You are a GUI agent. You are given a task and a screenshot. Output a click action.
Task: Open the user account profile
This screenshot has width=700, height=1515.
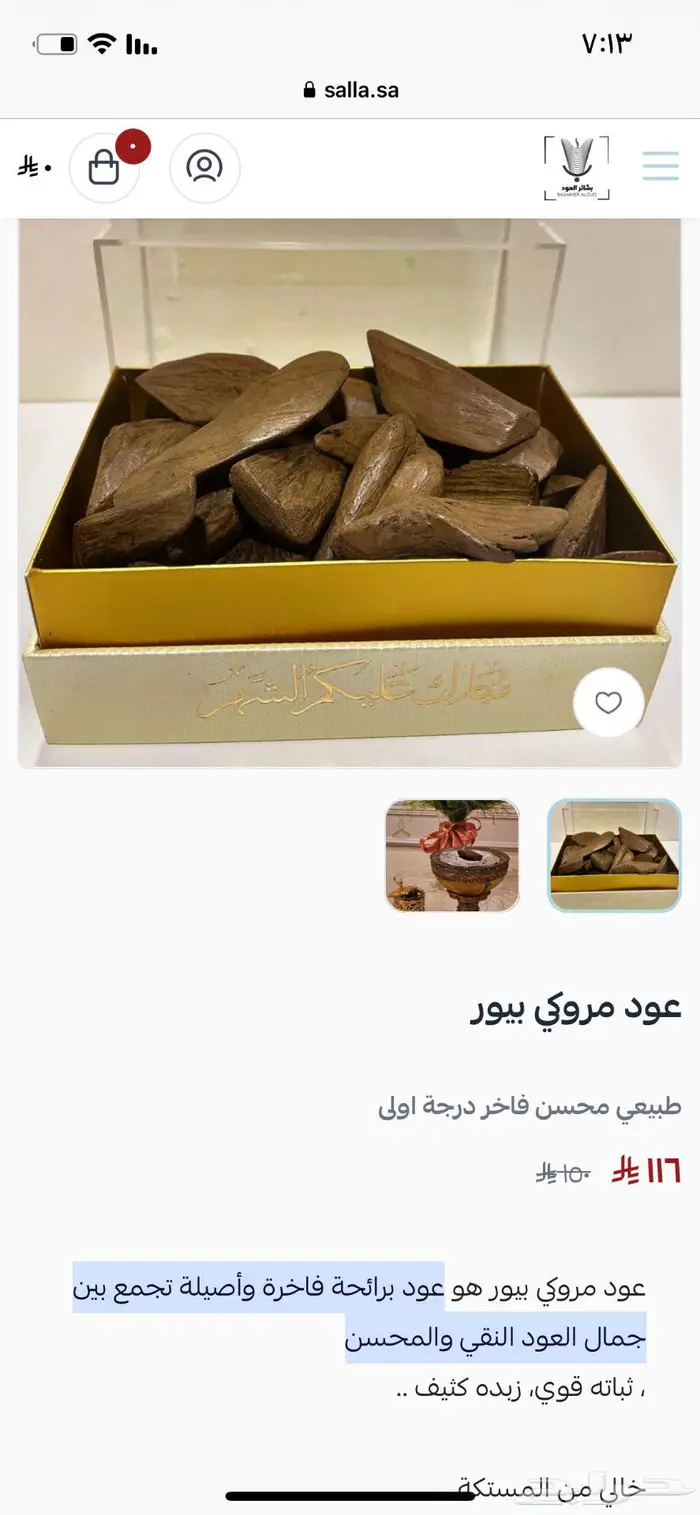click(204, 167)
